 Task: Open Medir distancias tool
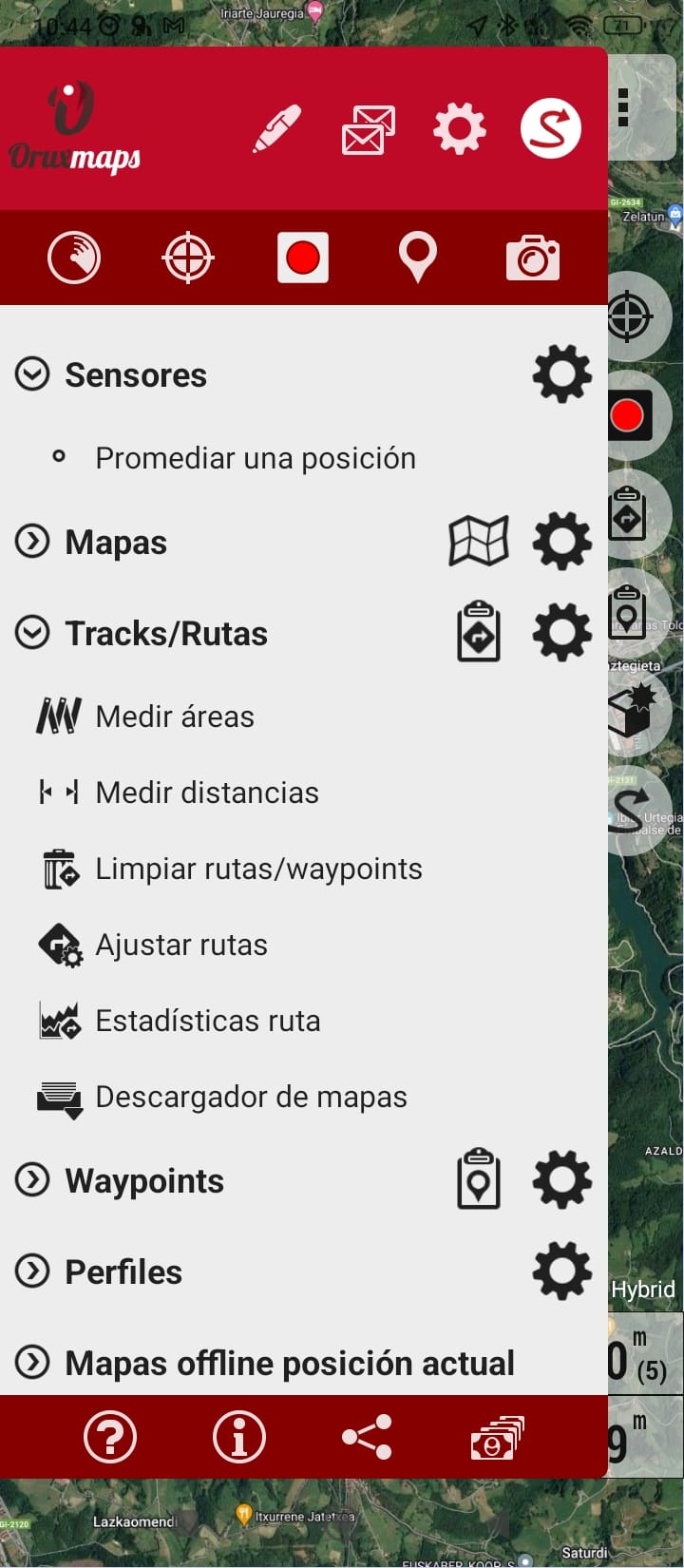[207, 793]
